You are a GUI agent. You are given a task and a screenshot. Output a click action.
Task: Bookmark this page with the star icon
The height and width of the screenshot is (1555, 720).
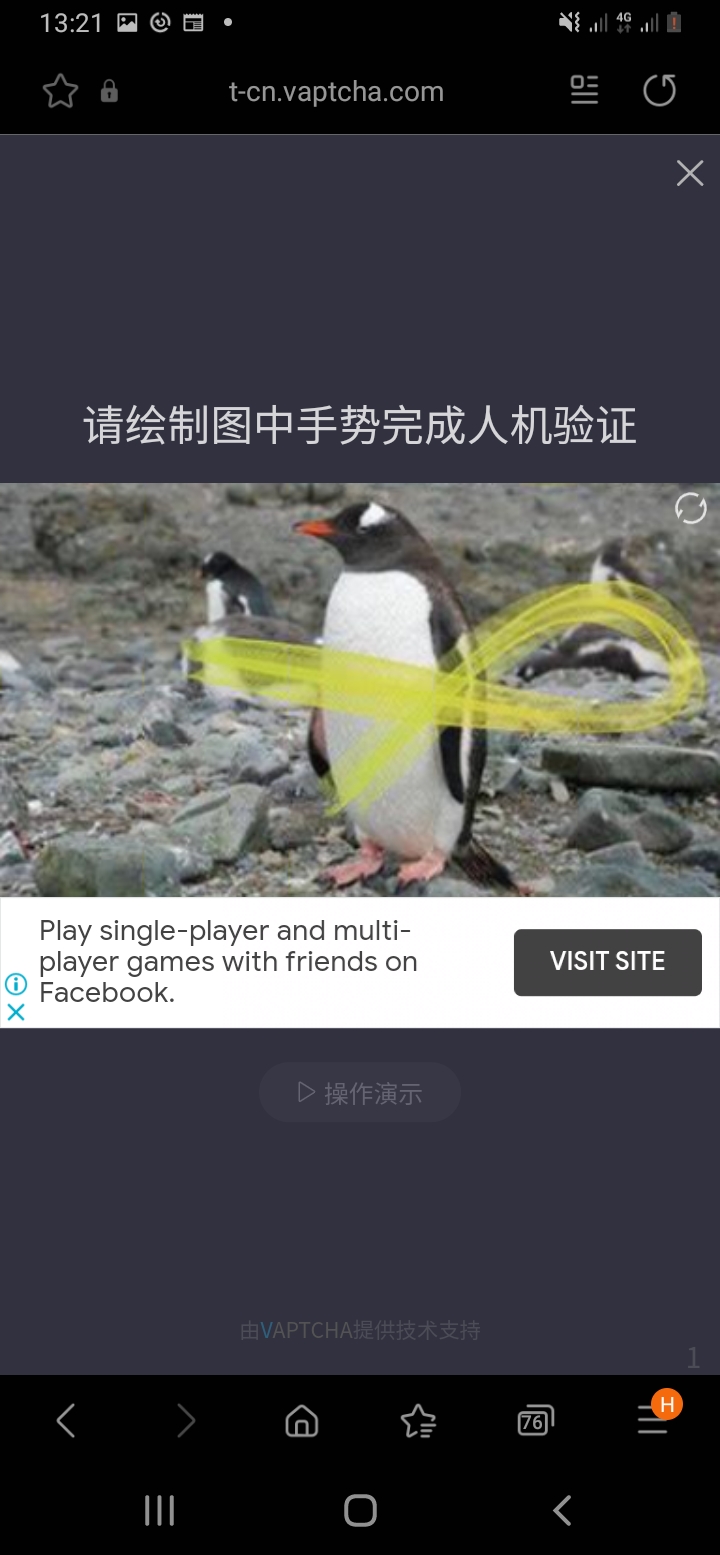pos(60,92)
